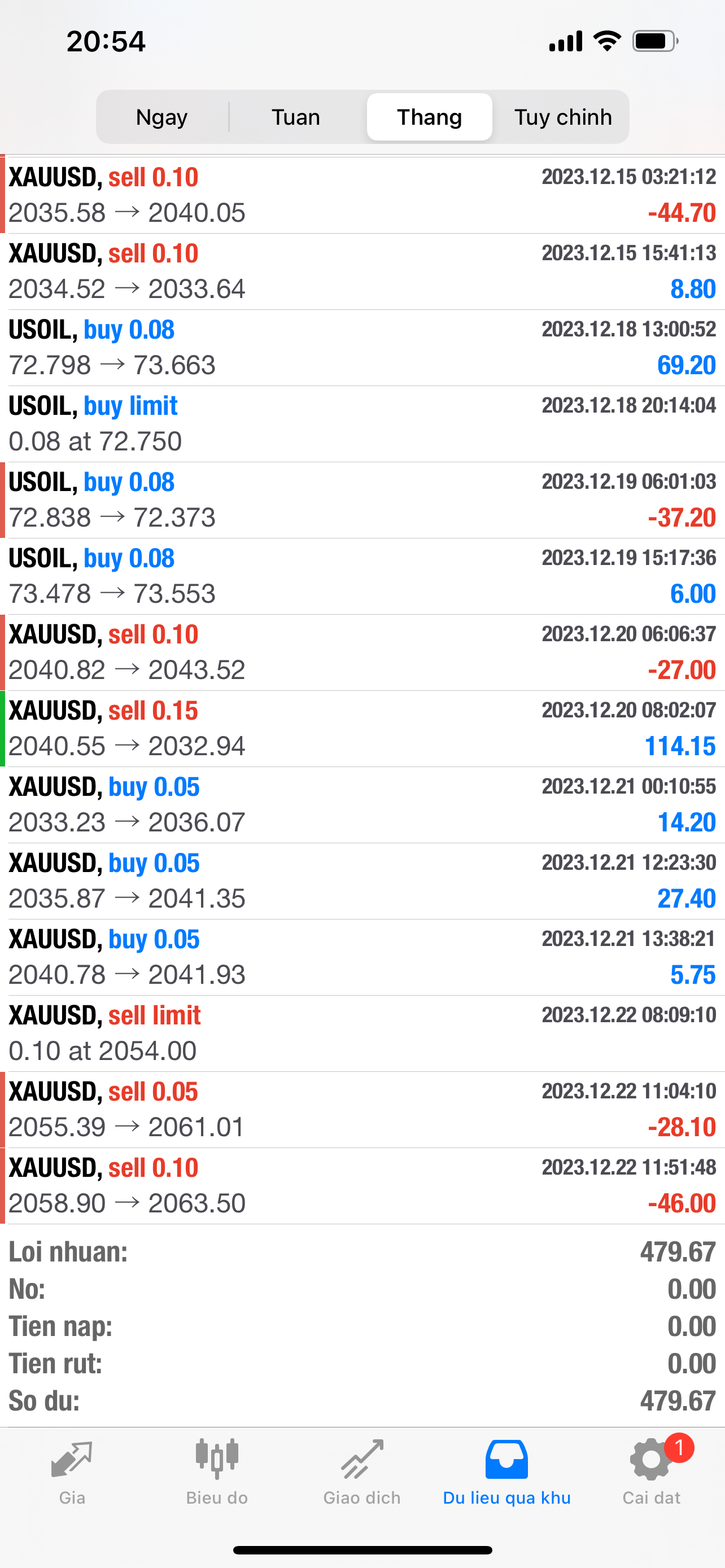View the XAUUSD sell trade with -46.00
Image resolution: width=725 pixels, height=1568 pixels.
(362, 1186)
